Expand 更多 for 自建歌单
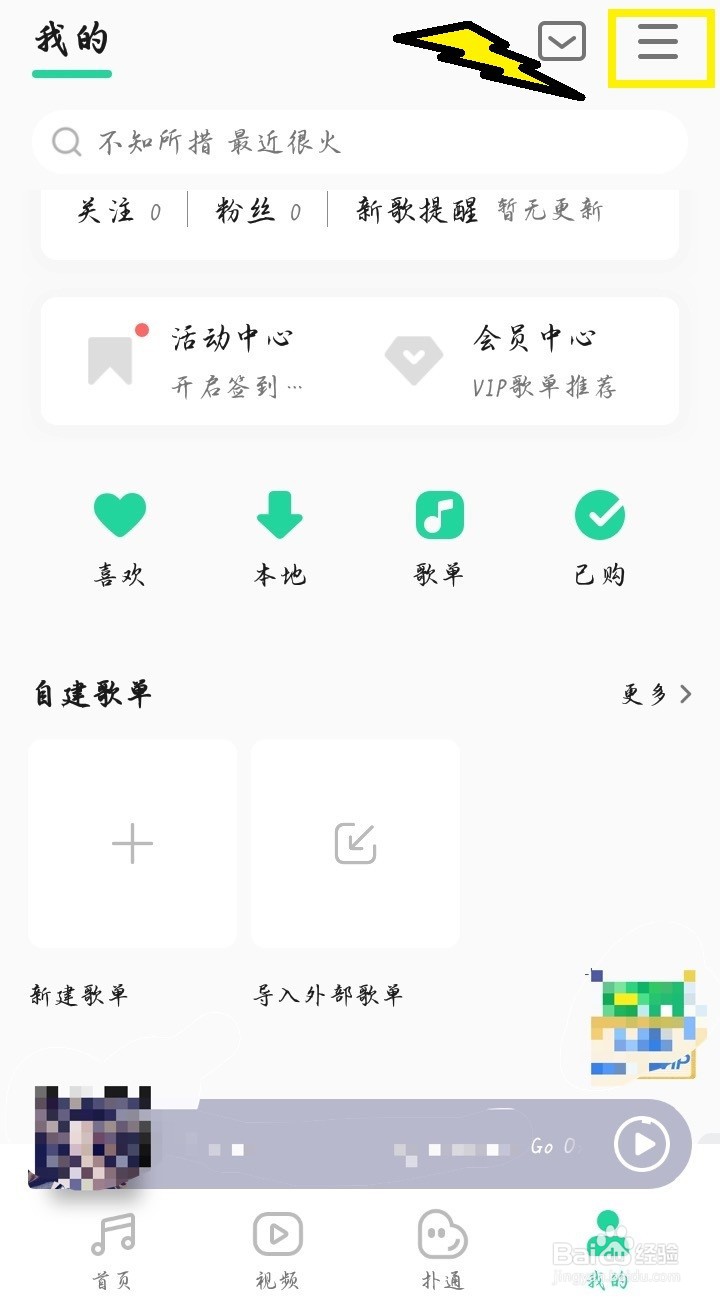Screen dimensions: 720x1302 (x=656, y=694)
